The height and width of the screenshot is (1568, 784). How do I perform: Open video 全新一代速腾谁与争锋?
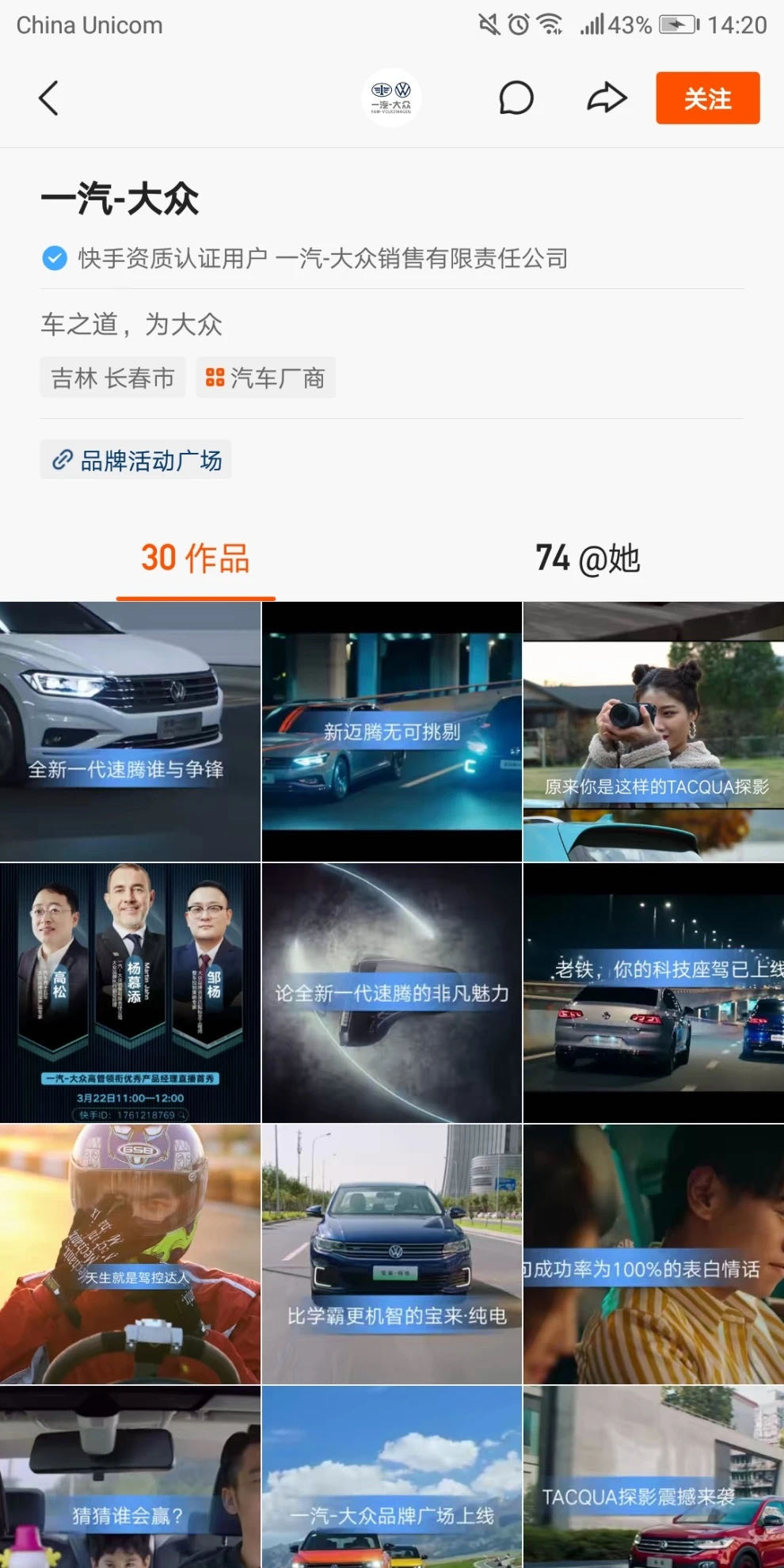point(130,732)
